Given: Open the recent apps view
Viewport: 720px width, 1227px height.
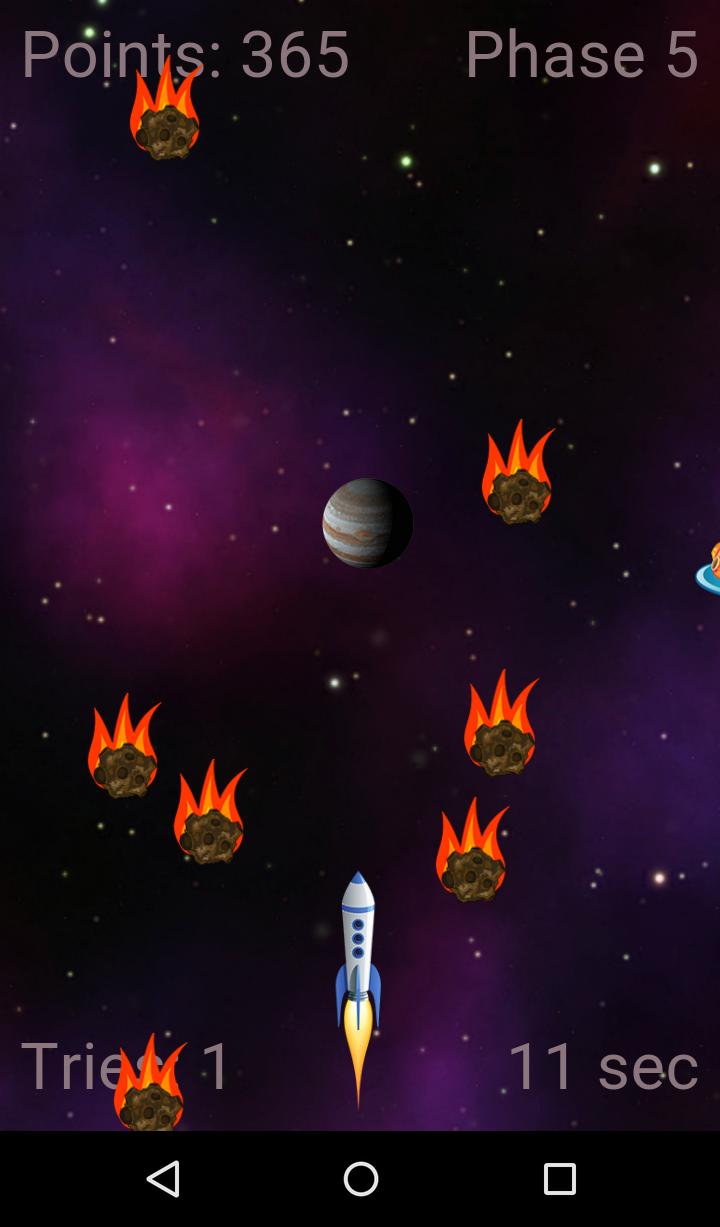Looking at the screenshot, I should pyautogui.click(x=559, y=1179).
